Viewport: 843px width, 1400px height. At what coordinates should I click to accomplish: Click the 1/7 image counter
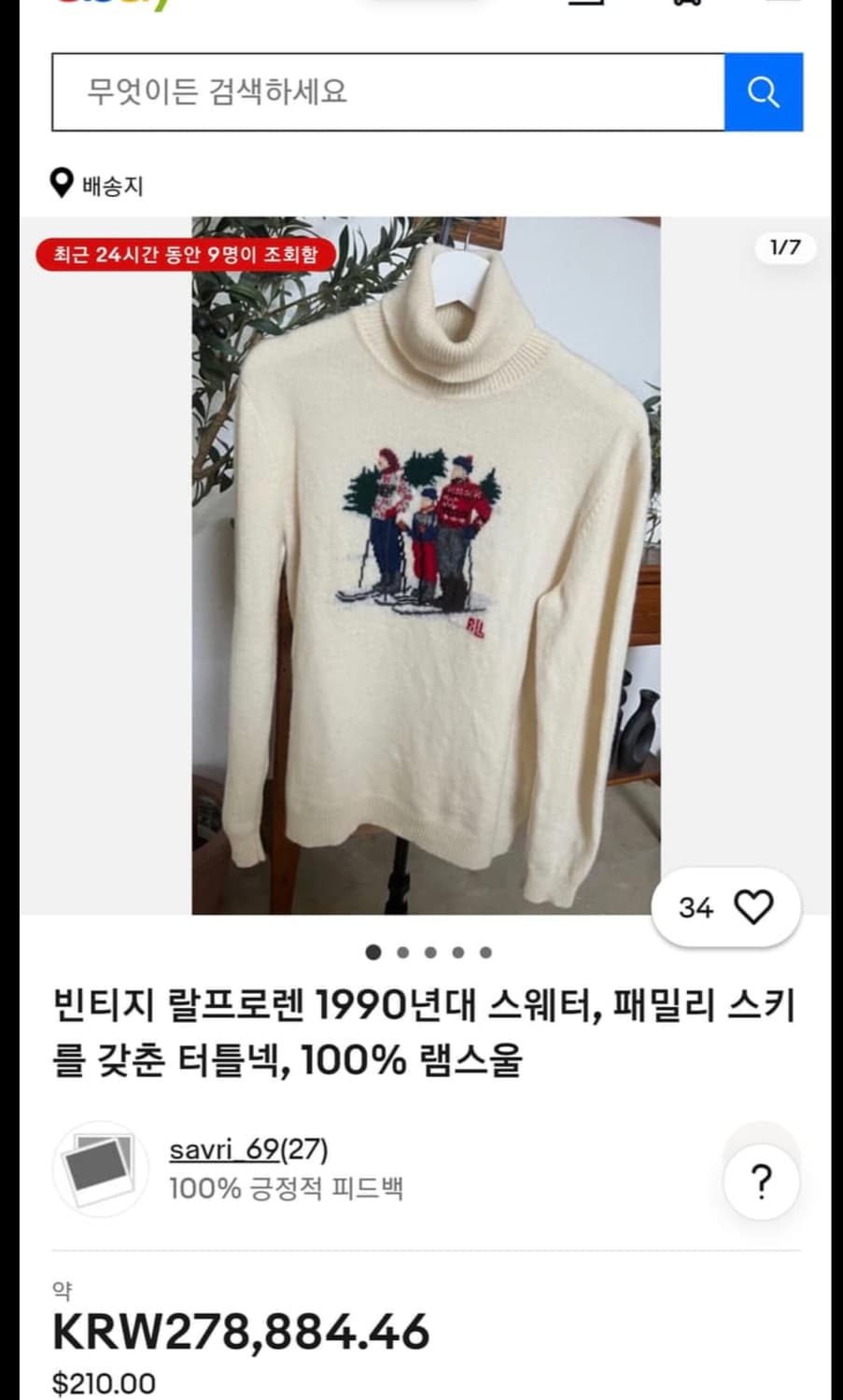pyautogui.click(x=785, y=249)
